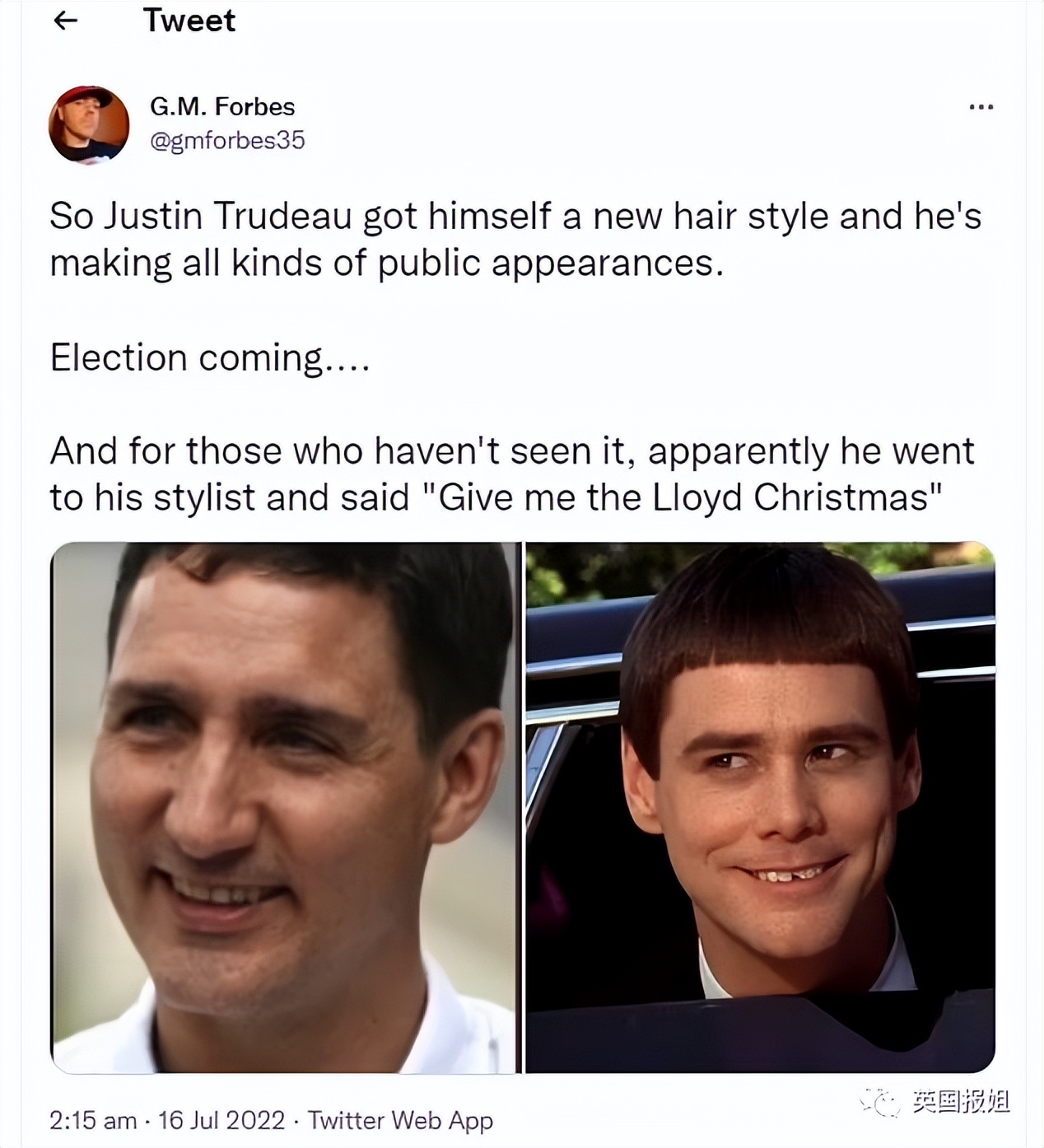1044x1148 pixels.
Task: Open the tweet's three-dot overflow menu
Action: (981, 107)
